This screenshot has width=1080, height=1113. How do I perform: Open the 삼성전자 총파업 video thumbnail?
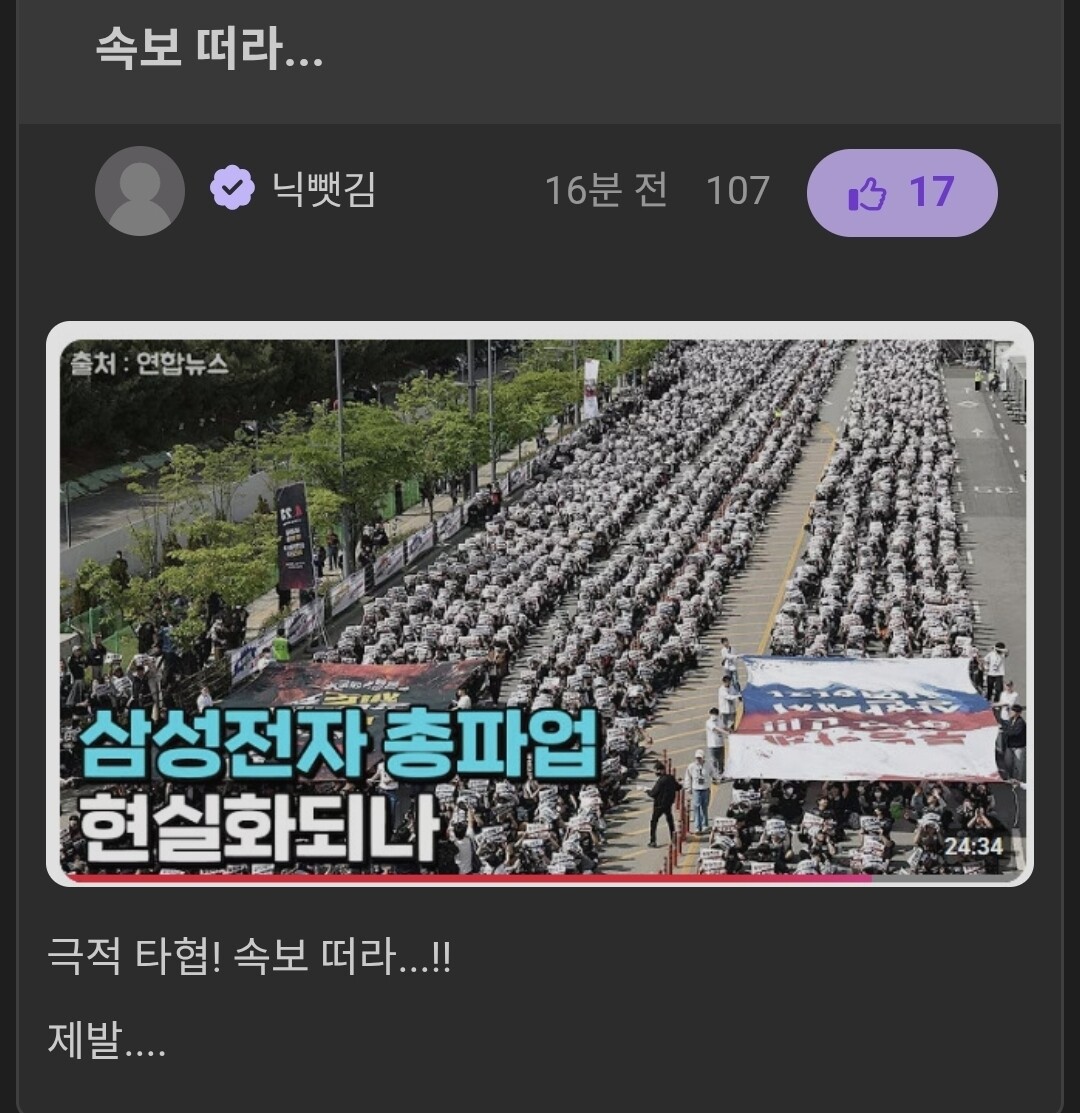[540, 604]
